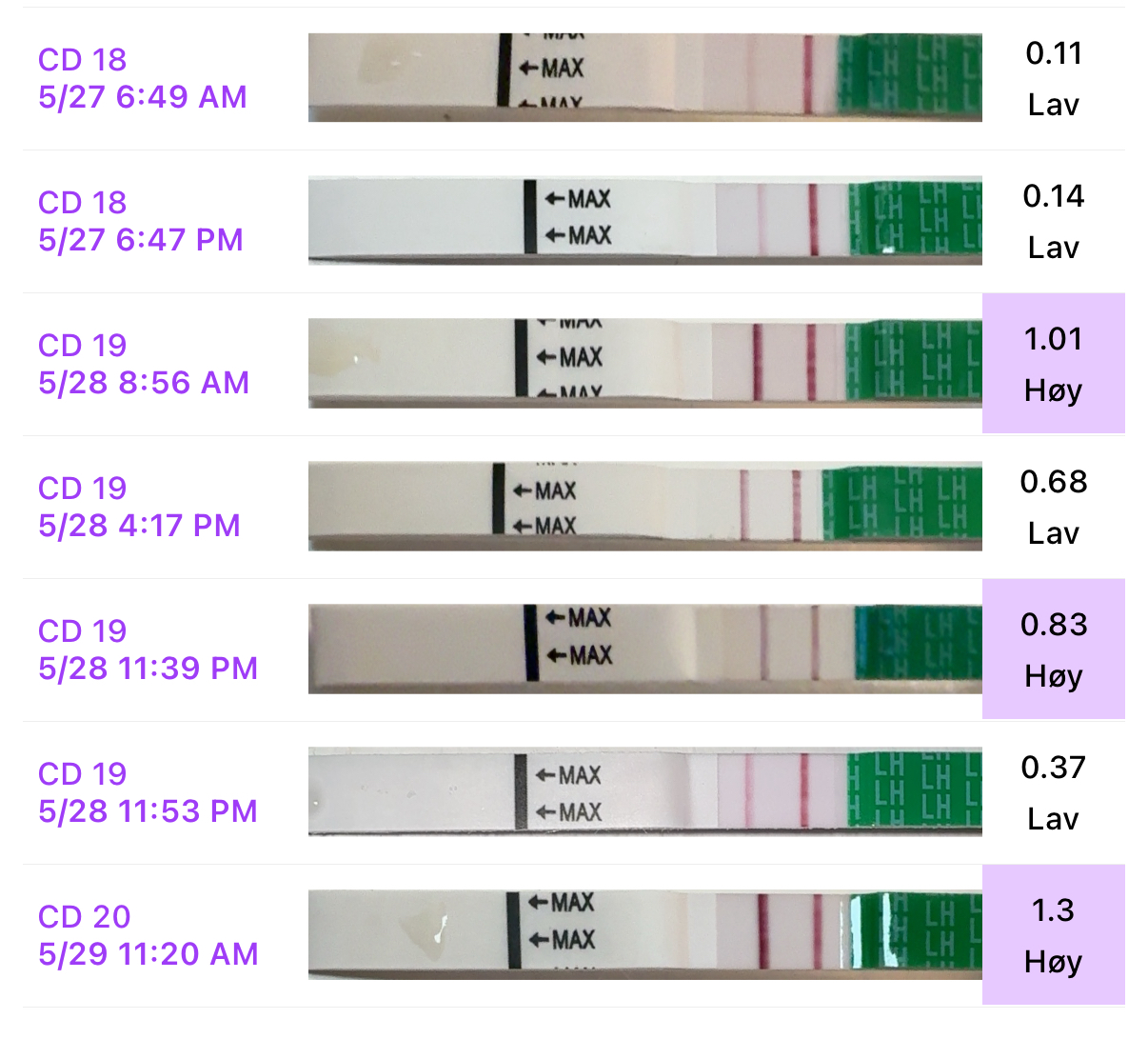This screenshot has width=1148, height=1039.
Task: View the CD 19 5/28 8:56 AM test strip
Action: coord(644,363)
